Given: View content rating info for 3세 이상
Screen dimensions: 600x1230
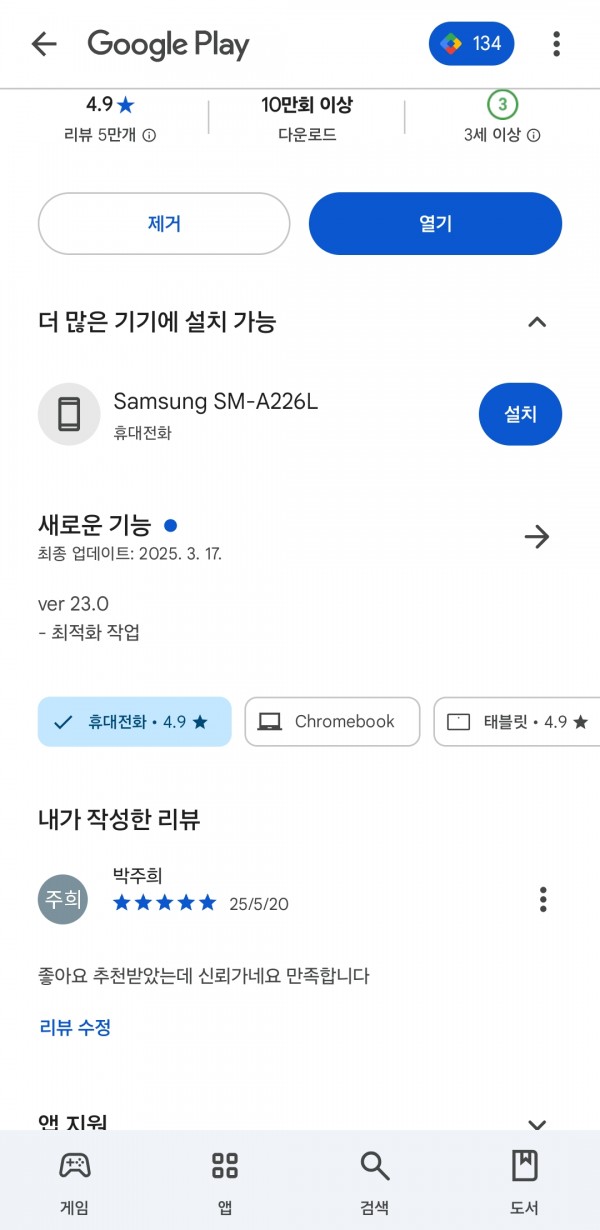Looking at the screenshot, I should click(533, 136).
